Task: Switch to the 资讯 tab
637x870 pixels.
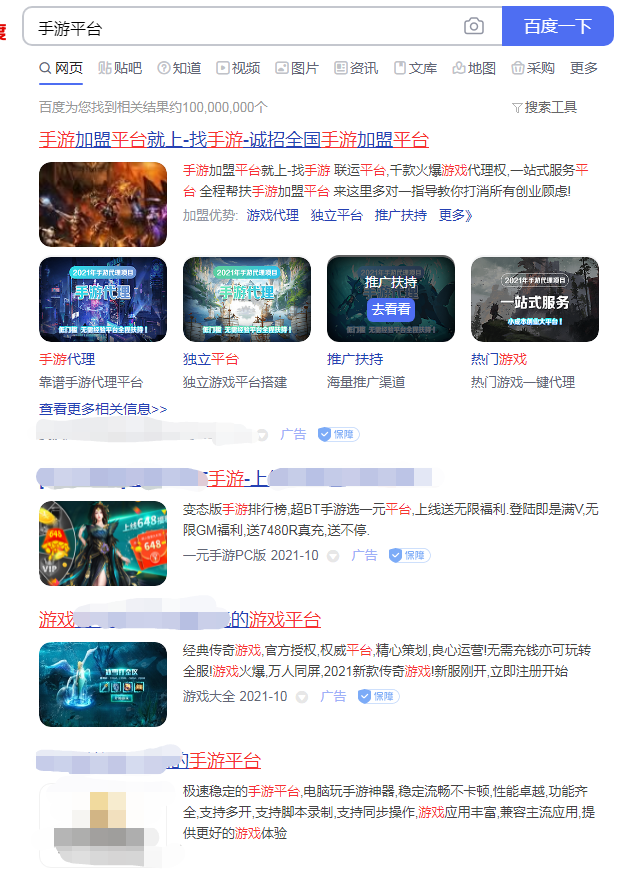Action: 356,68
